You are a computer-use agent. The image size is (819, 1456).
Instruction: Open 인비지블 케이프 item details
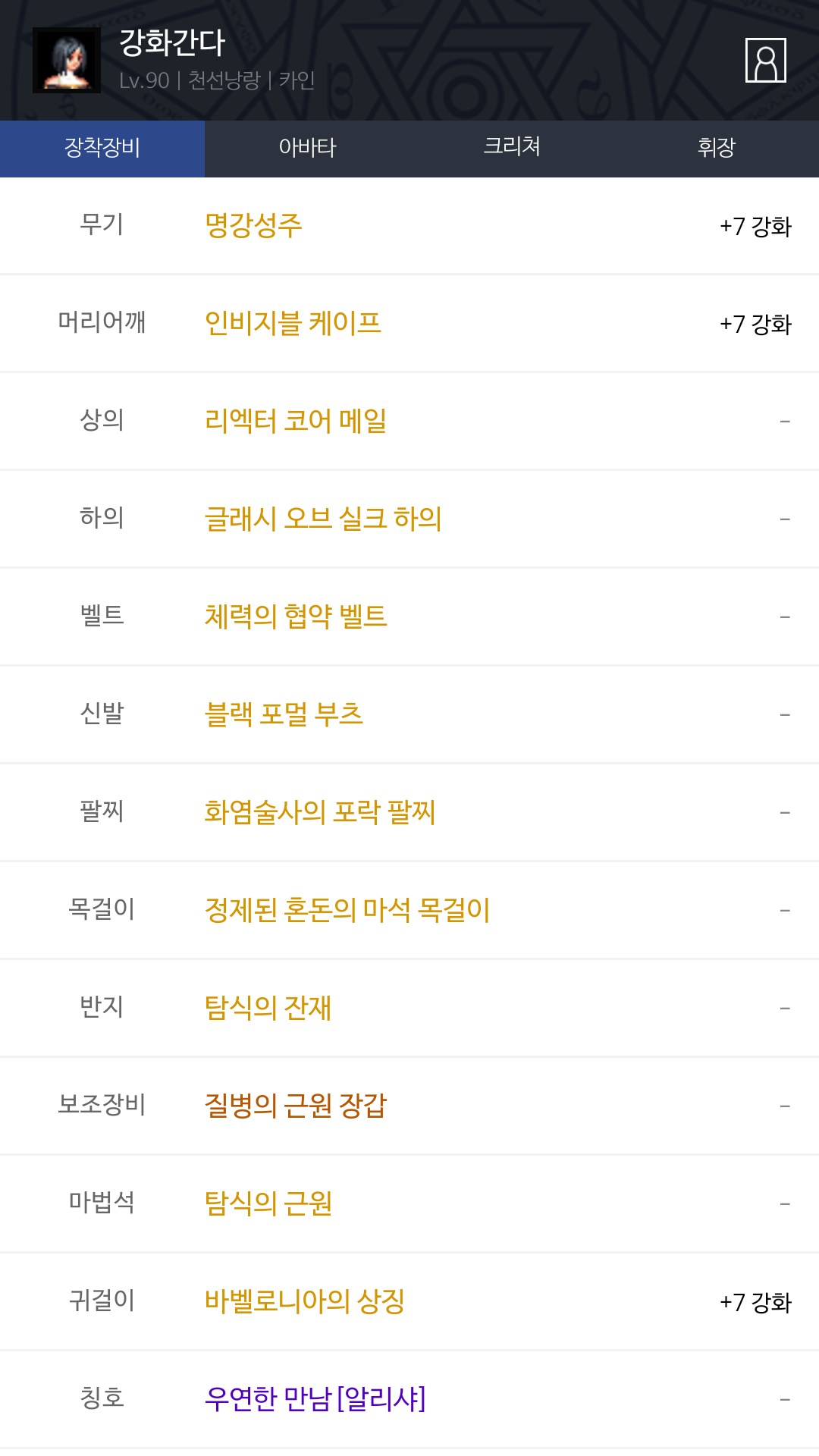(293, 323)
